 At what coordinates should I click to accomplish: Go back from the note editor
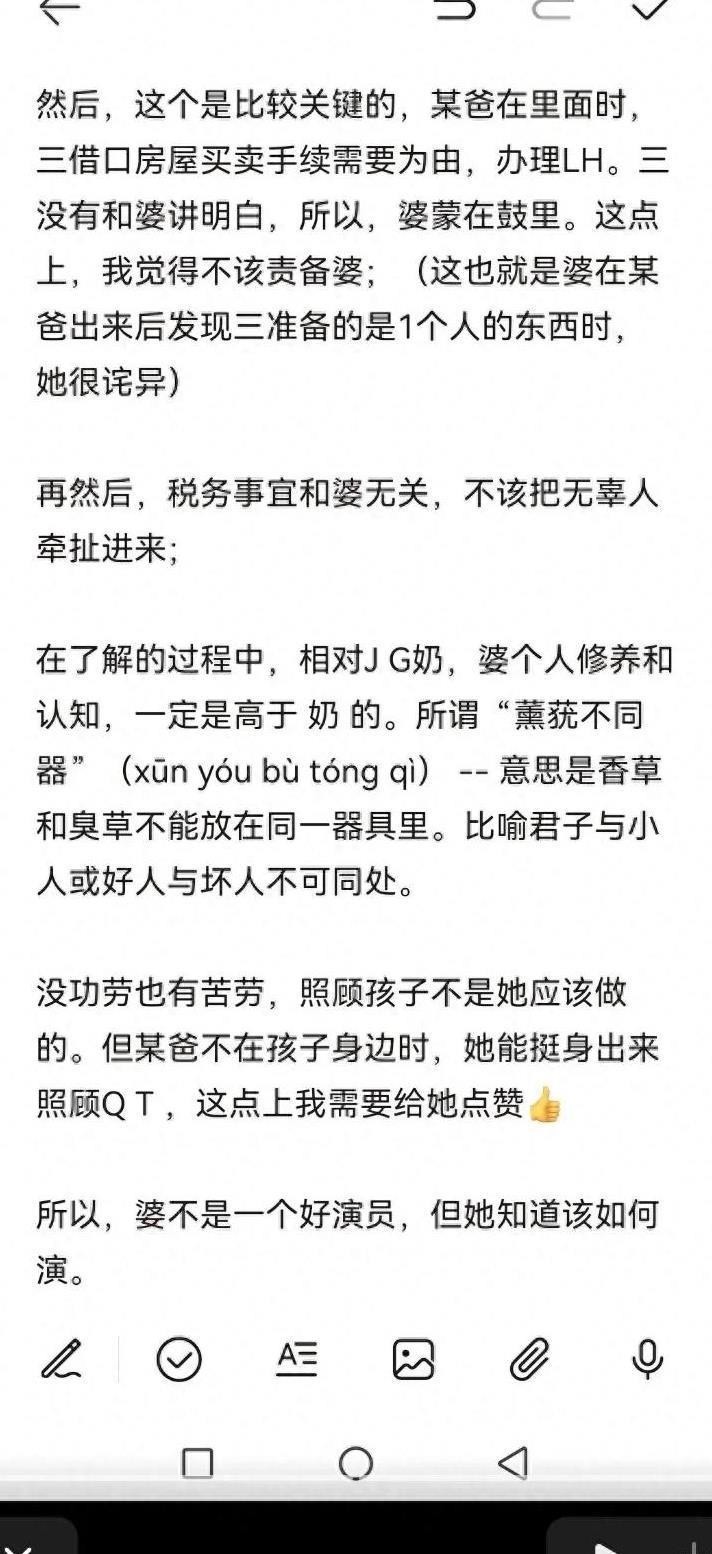60,10
